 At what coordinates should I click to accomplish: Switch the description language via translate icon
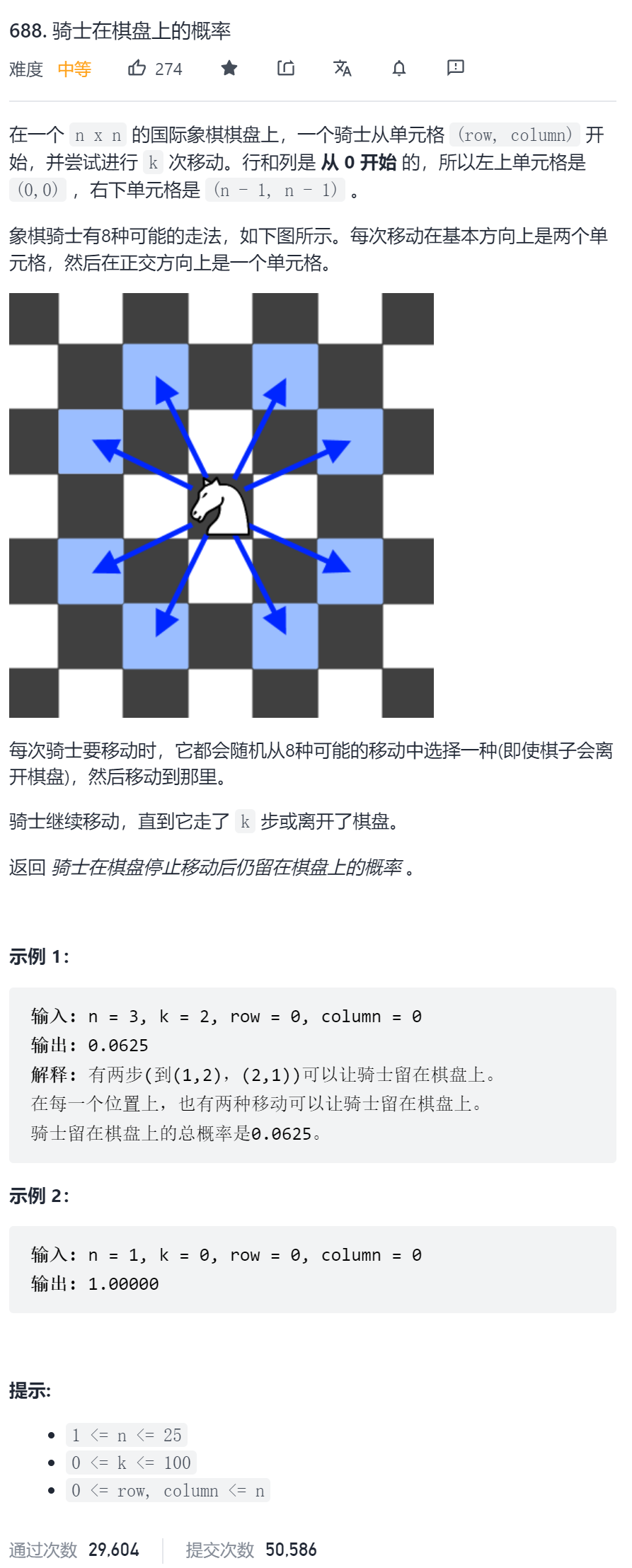tap(343, 68)
